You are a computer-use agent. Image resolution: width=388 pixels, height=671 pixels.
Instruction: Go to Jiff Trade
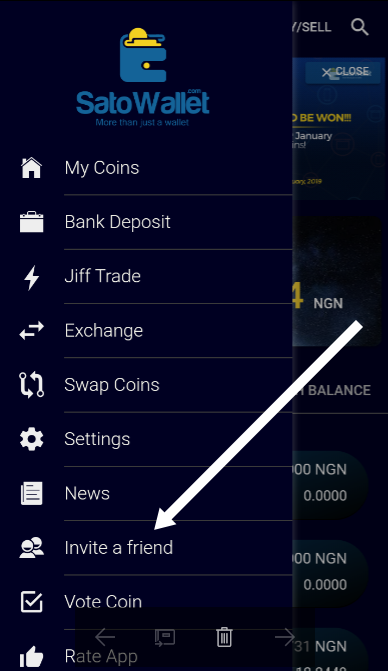point(146,276)
